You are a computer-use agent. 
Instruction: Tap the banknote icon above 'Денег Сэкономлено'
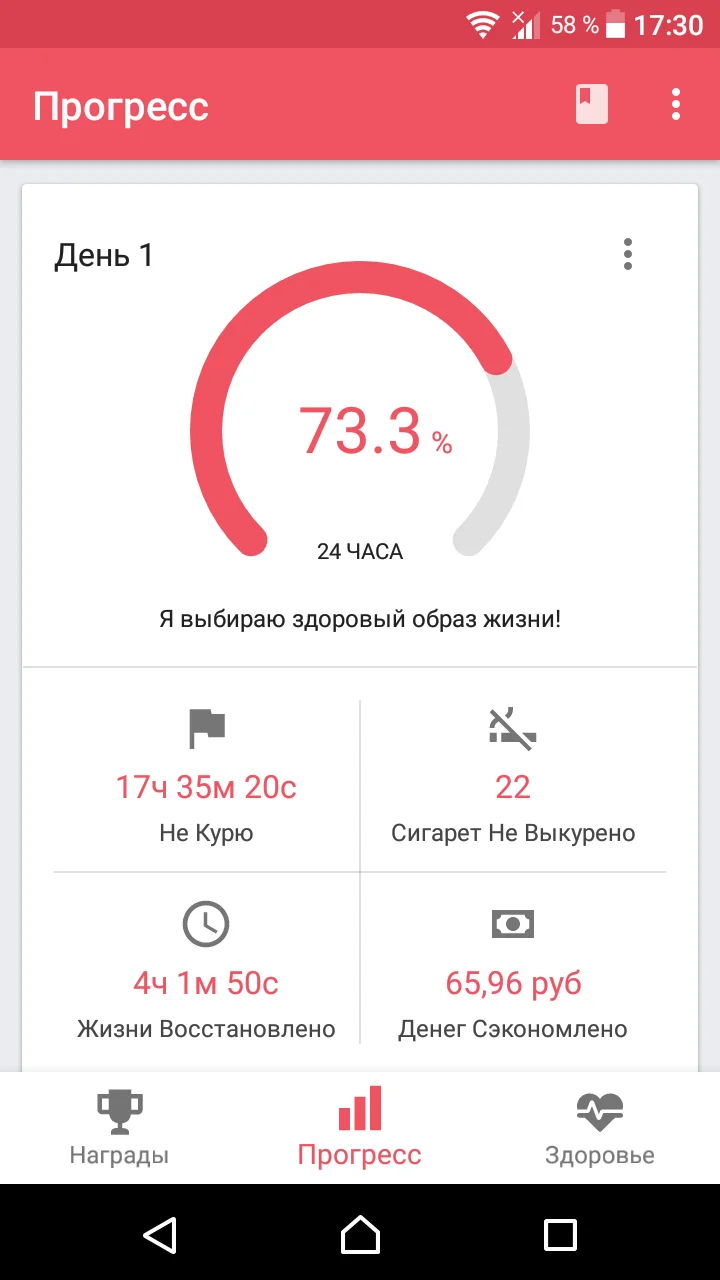click(512, 923)
